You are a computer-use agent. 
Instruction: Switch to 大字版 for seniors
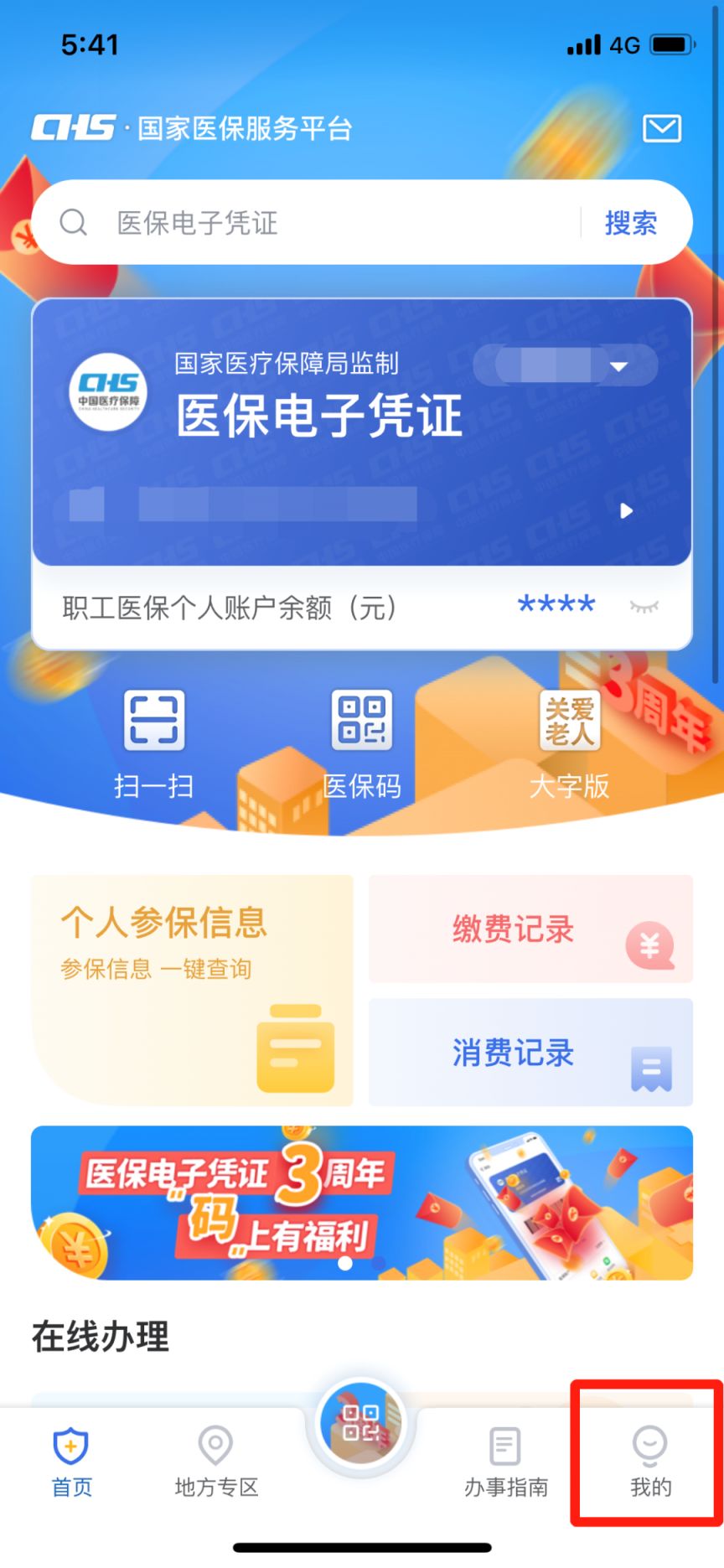(570, 740)
